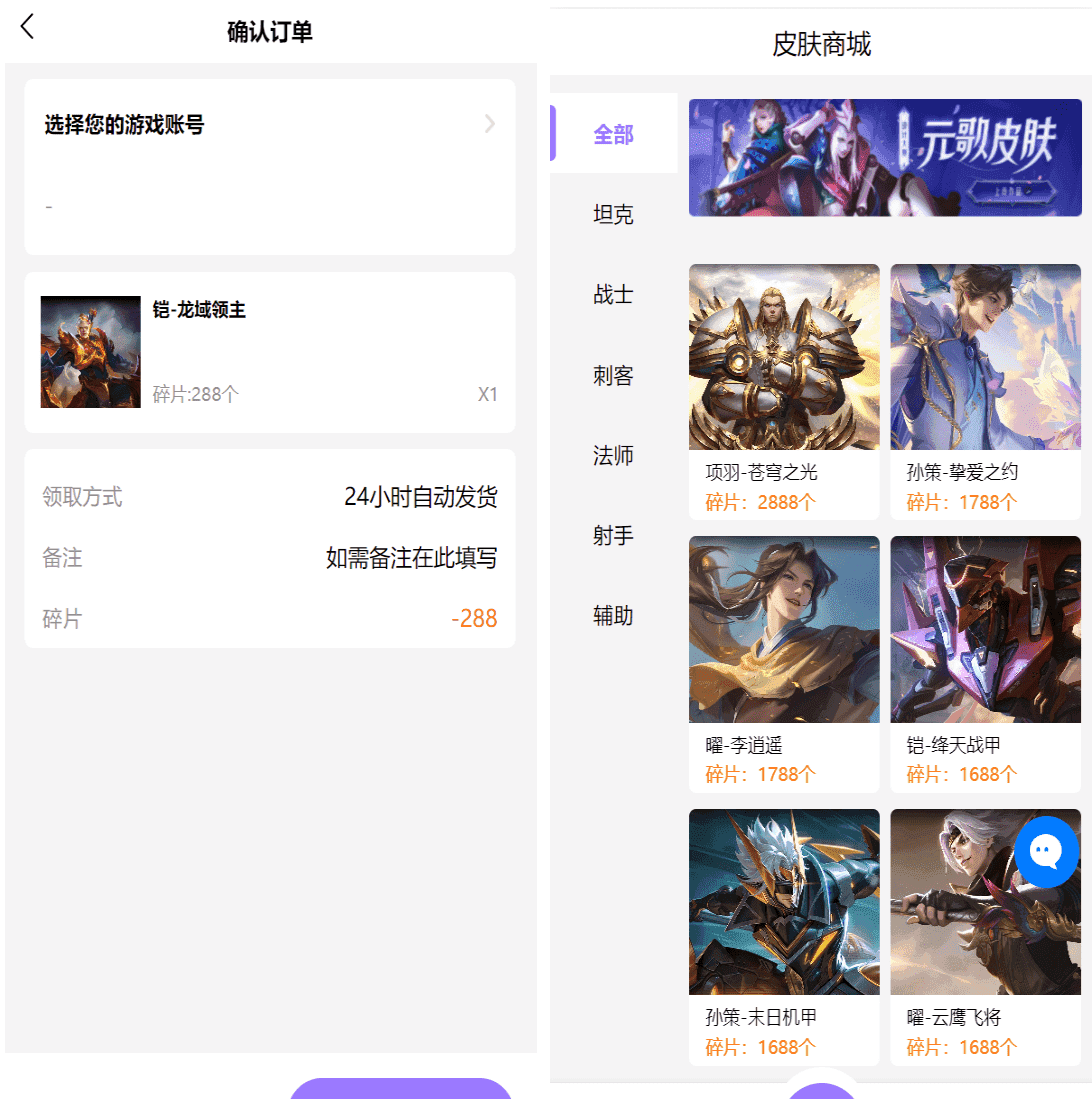Screen dimensions: 1092x1099
Task: Tap the 备注 remark field
Action: [411, 558]
